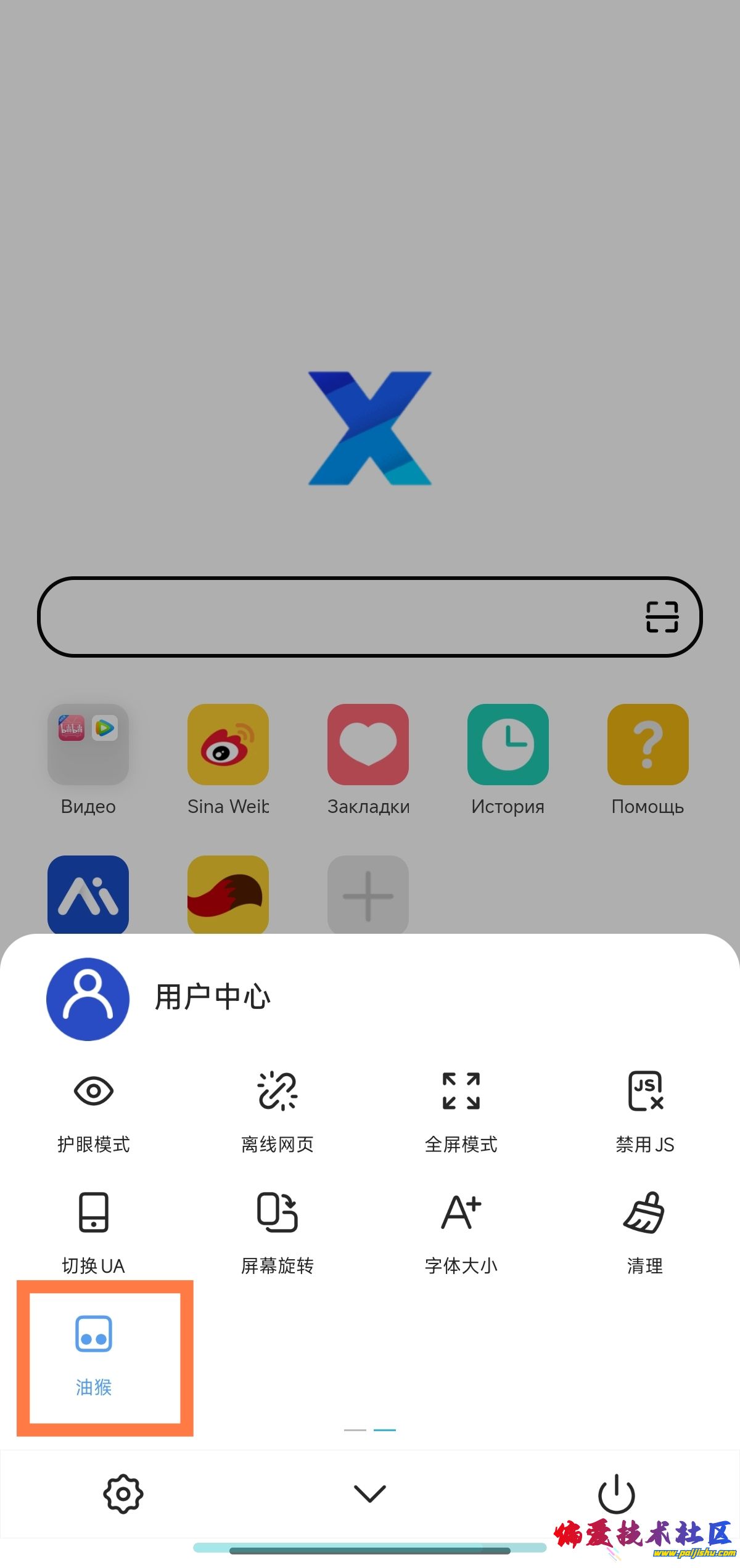The width and height of the screenshot is (740, 1568).
Task: Open browser settings gear
Action: tap(123, 1494)
